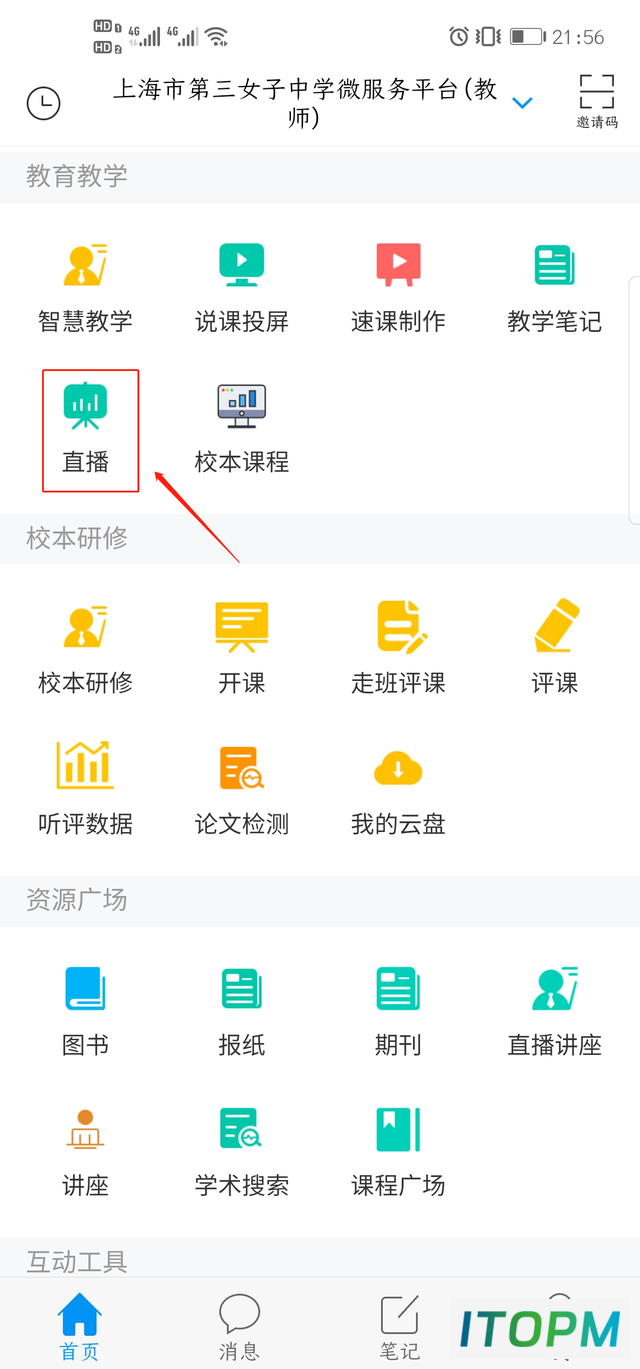Image resolution: width=640 pixels, height=1369 pixels.
Task: Switch to the 笔记 tab
Action: 399,1327
